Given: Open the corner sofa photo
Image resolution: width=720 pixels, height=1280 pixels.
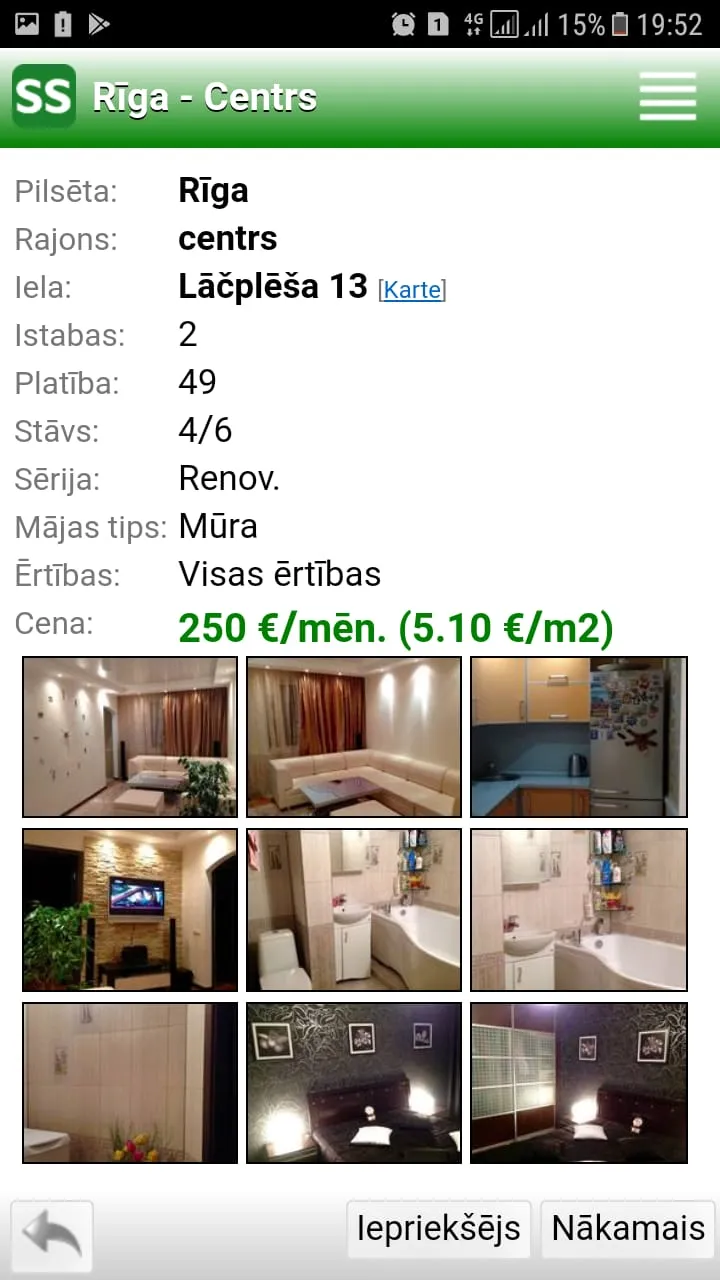Looking at the screenshot, I should 354,737.
